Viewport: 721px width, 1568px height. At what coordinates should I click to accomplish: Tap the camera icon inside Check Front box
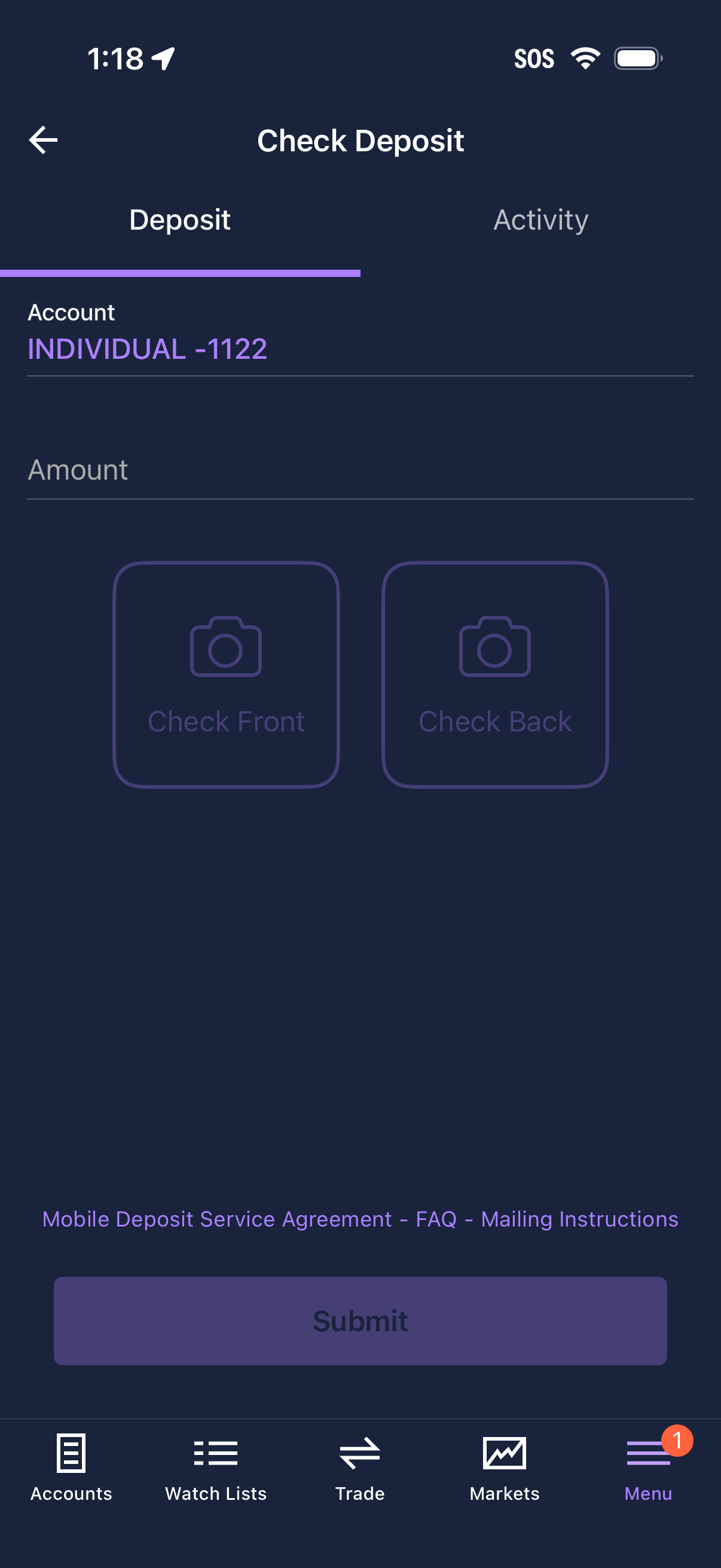click(x=226, y=646)
